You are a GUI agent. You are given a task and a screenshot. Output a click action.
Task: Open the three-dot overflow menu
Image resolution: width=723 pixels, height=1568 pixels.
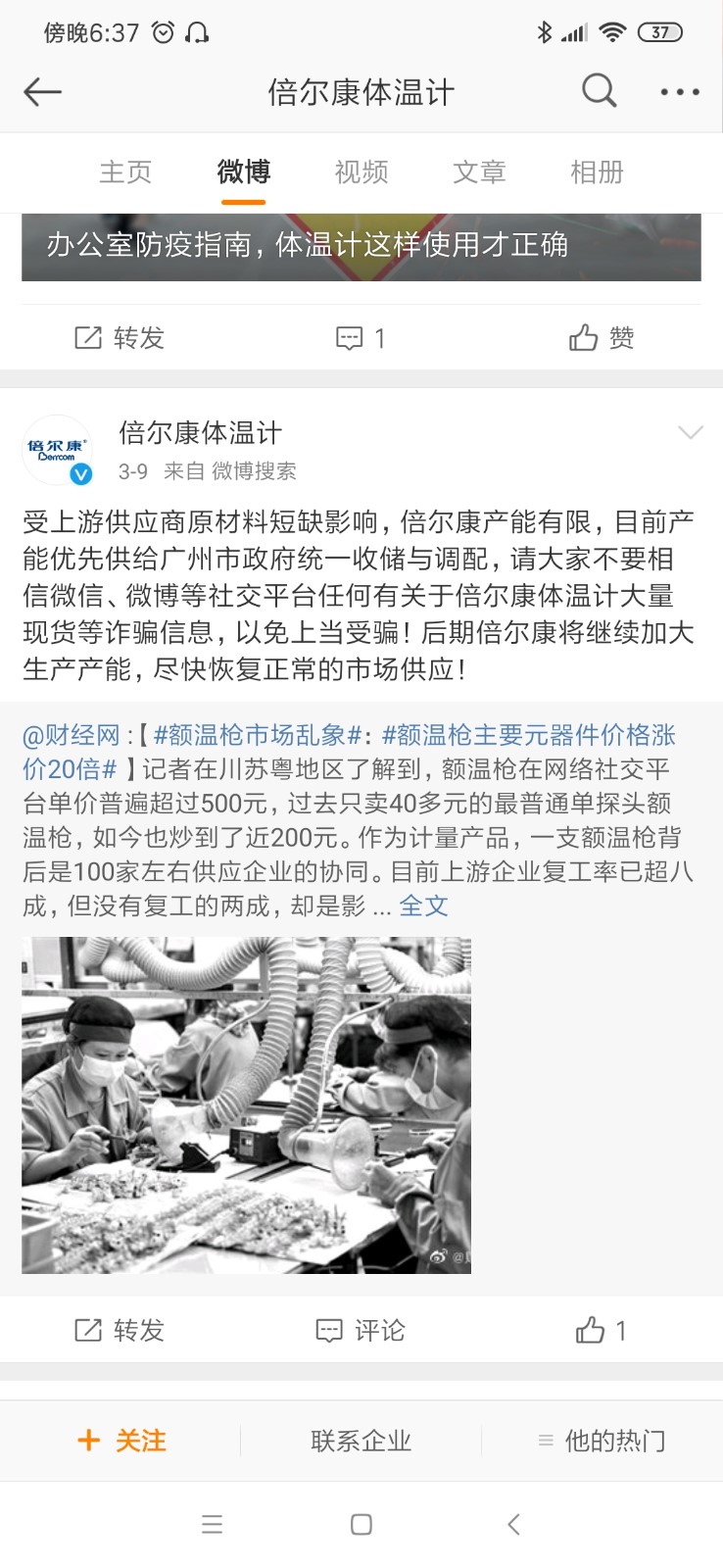coord(679,92)
